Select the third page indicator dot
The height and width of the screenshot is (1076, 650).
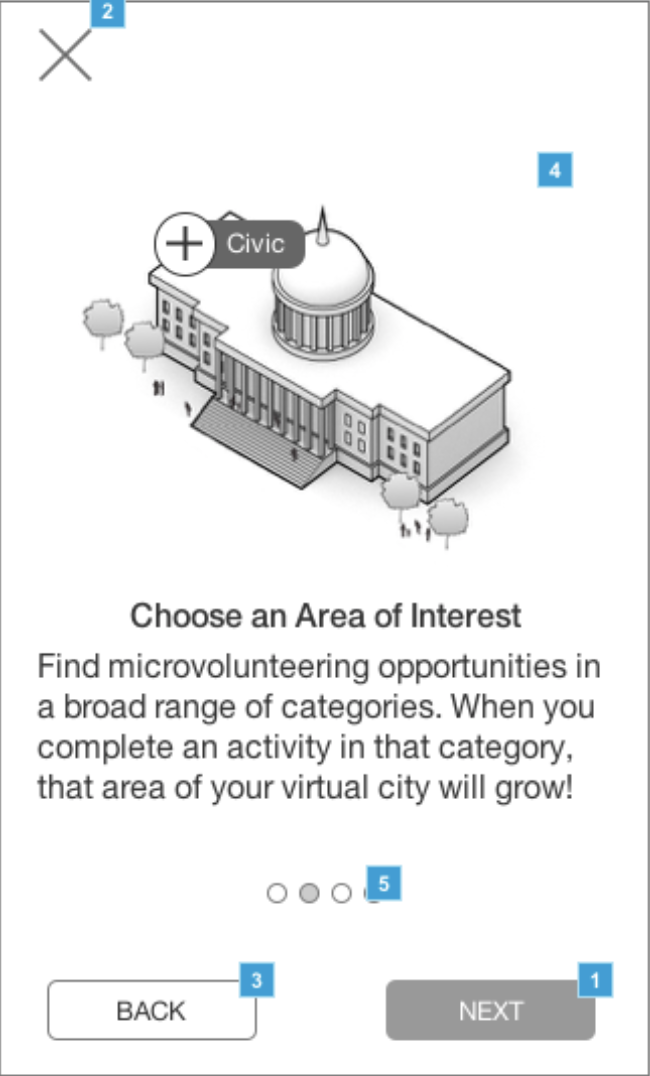[341, 893]
